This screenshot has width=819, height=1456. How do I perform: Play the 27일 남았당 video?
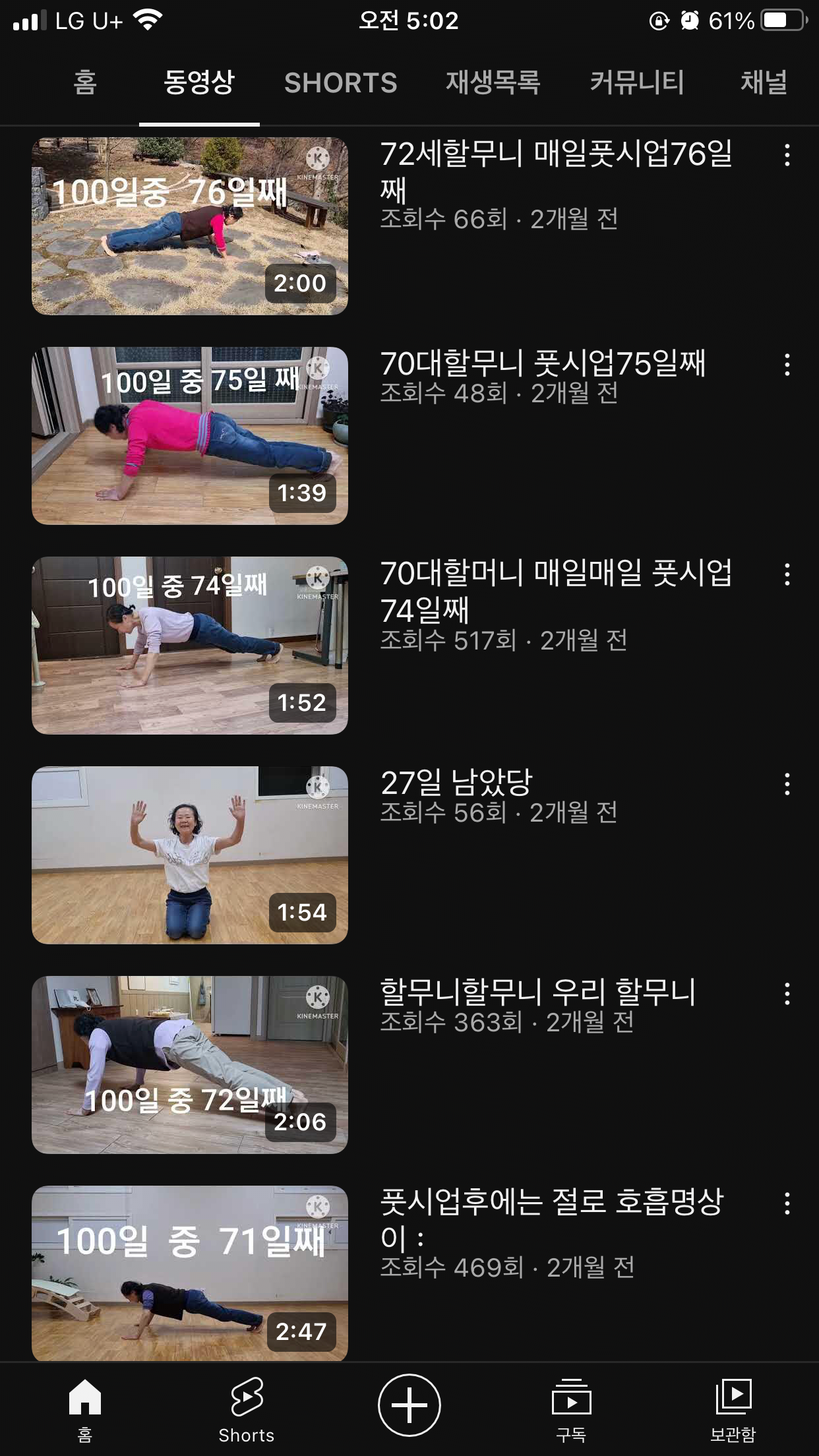[x=190, y=855]
